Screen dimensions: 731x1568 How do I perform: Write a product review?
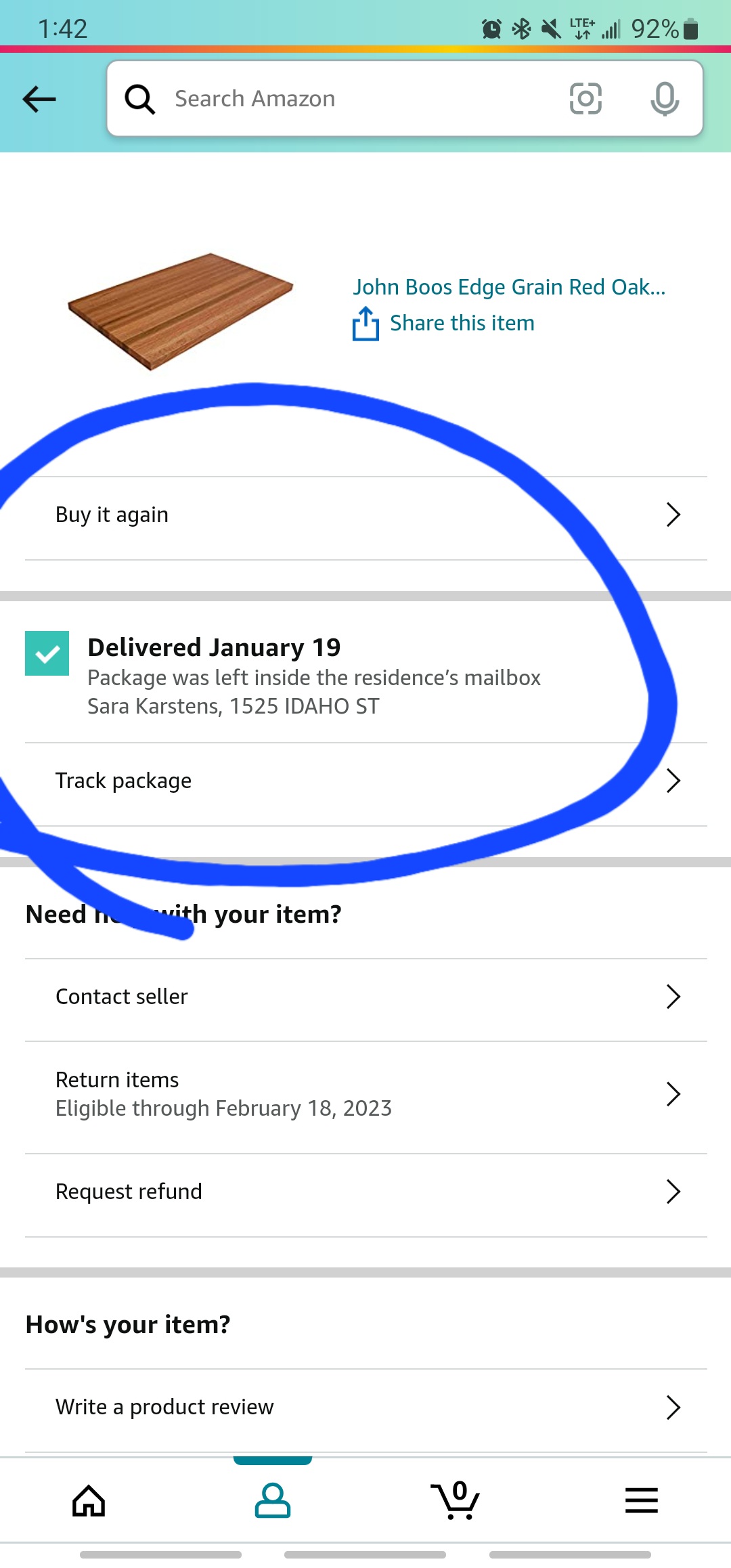click(365, 1407)
